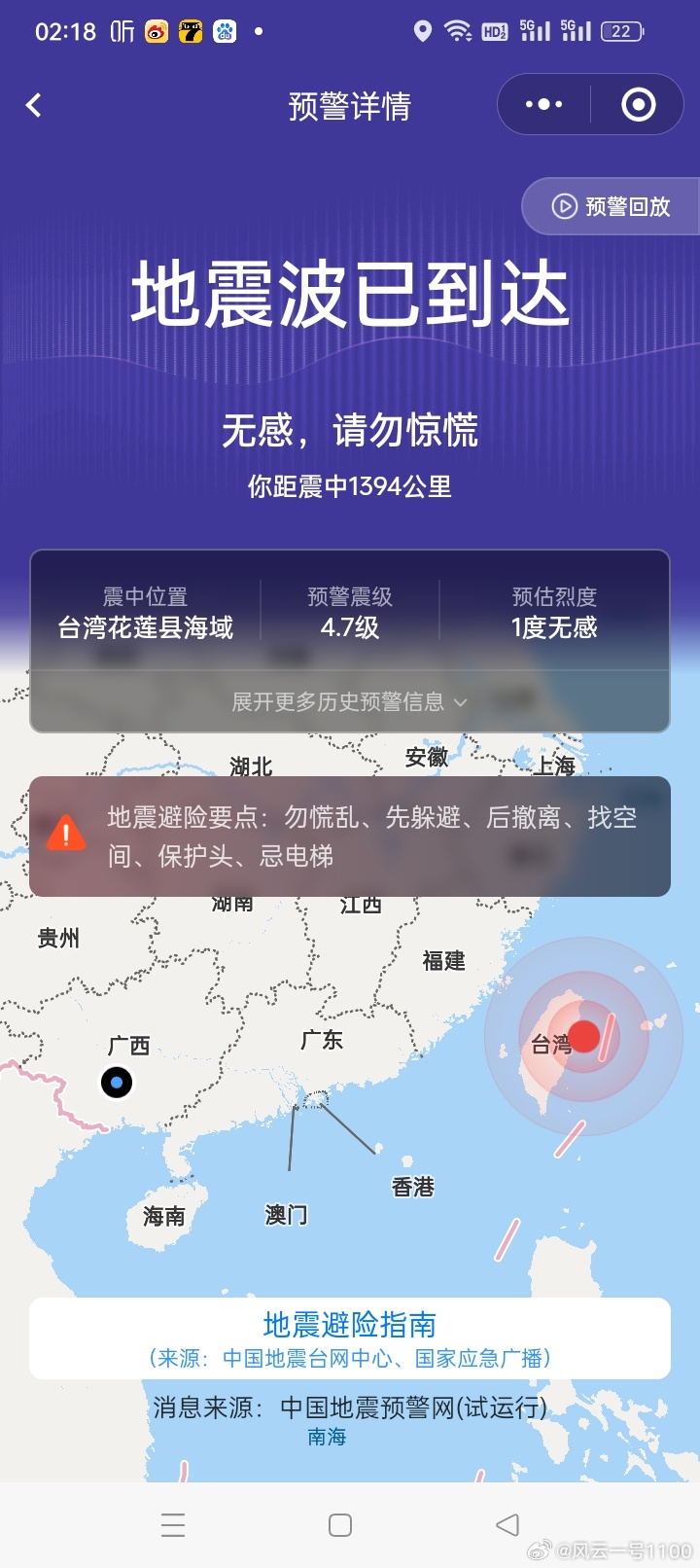Expand 展开更多历史预警信息
This screenshot has height=1568, width=700.
[349, 702]
